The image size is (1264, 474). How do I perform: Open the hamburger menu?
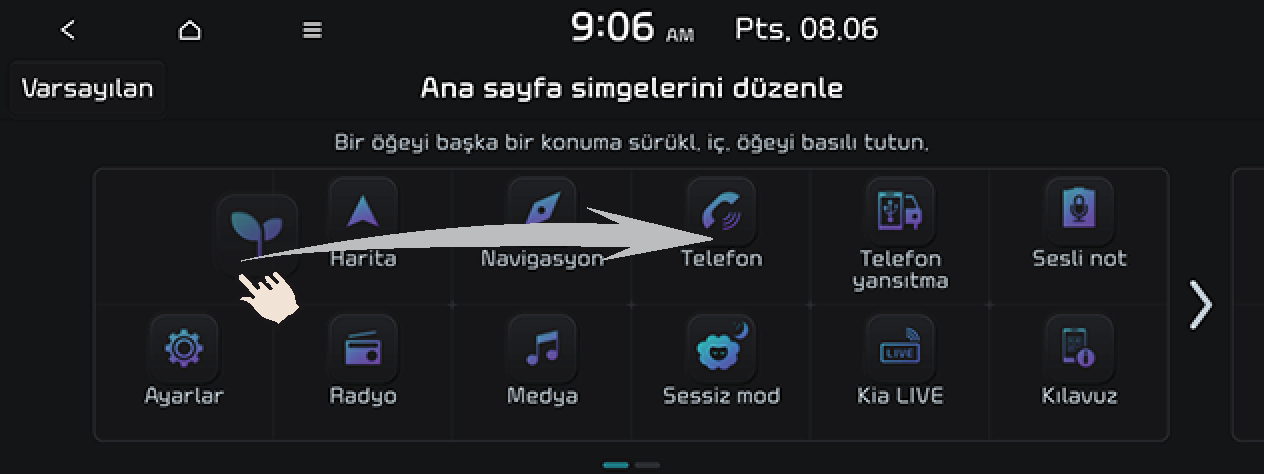tap(312, 30)
